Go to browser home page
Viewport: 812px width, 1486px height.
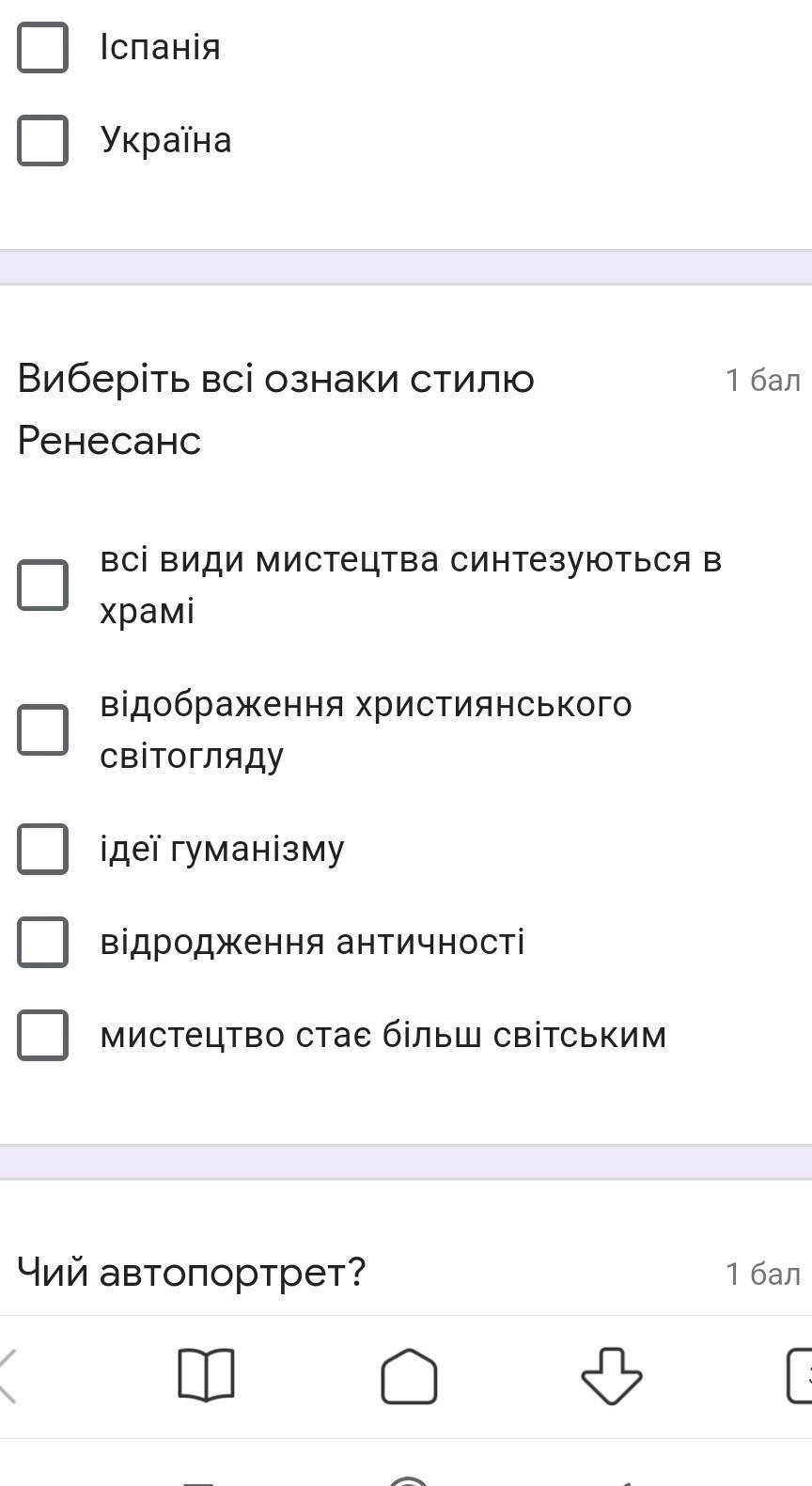[x=409, y=1376]
